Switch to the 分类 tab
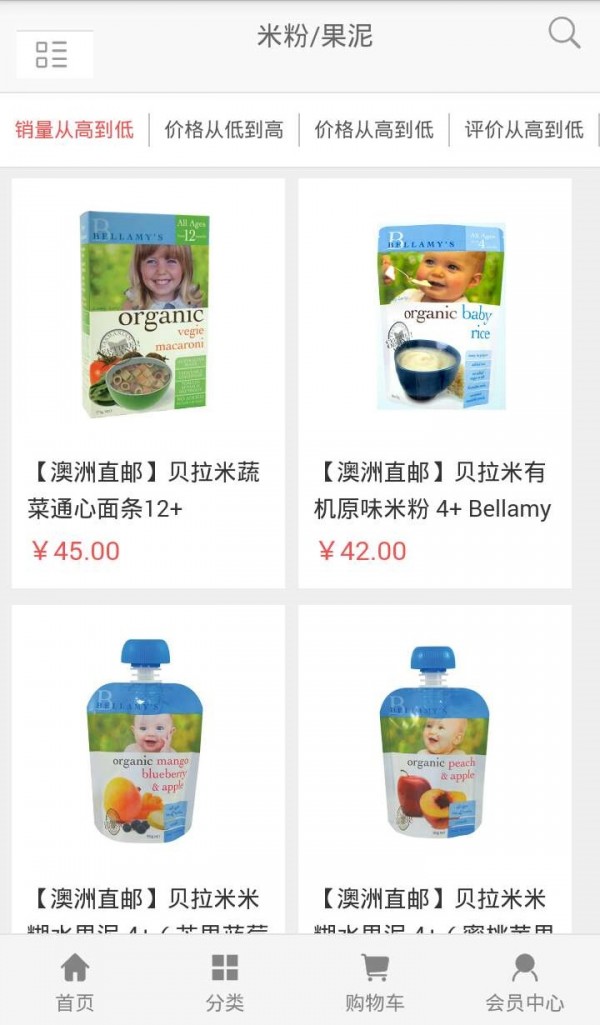Image resolution: width=600 pixels, height=1025 pixels. [x=225, y=981]
